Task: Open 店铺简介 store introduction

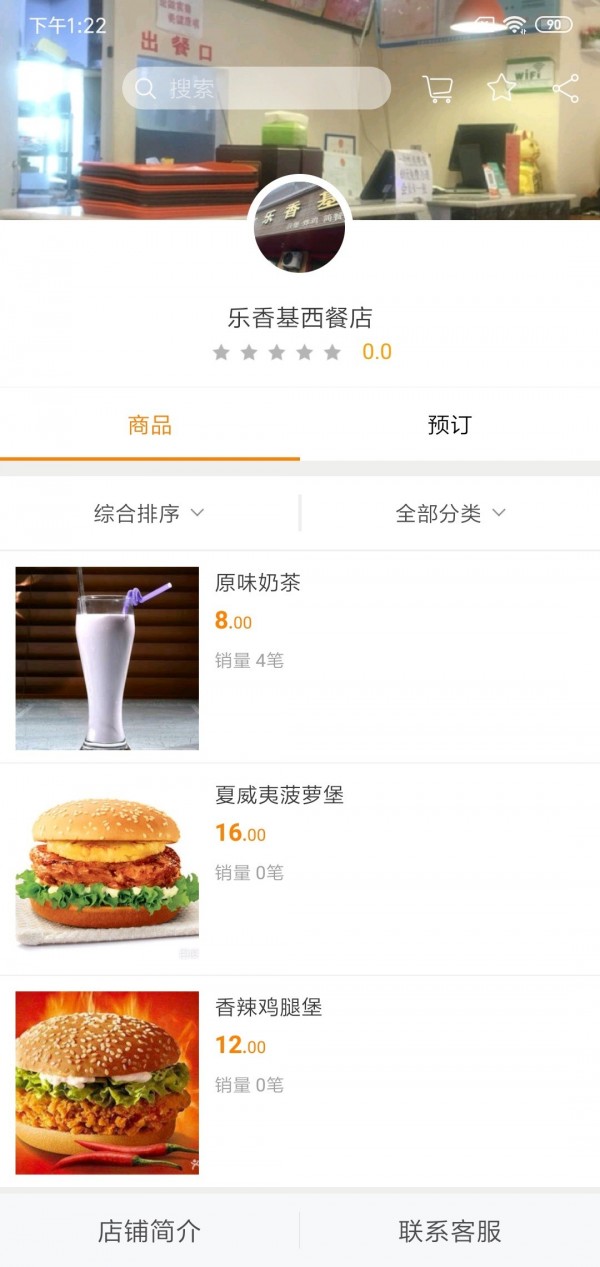Action: pos(149,1231)
